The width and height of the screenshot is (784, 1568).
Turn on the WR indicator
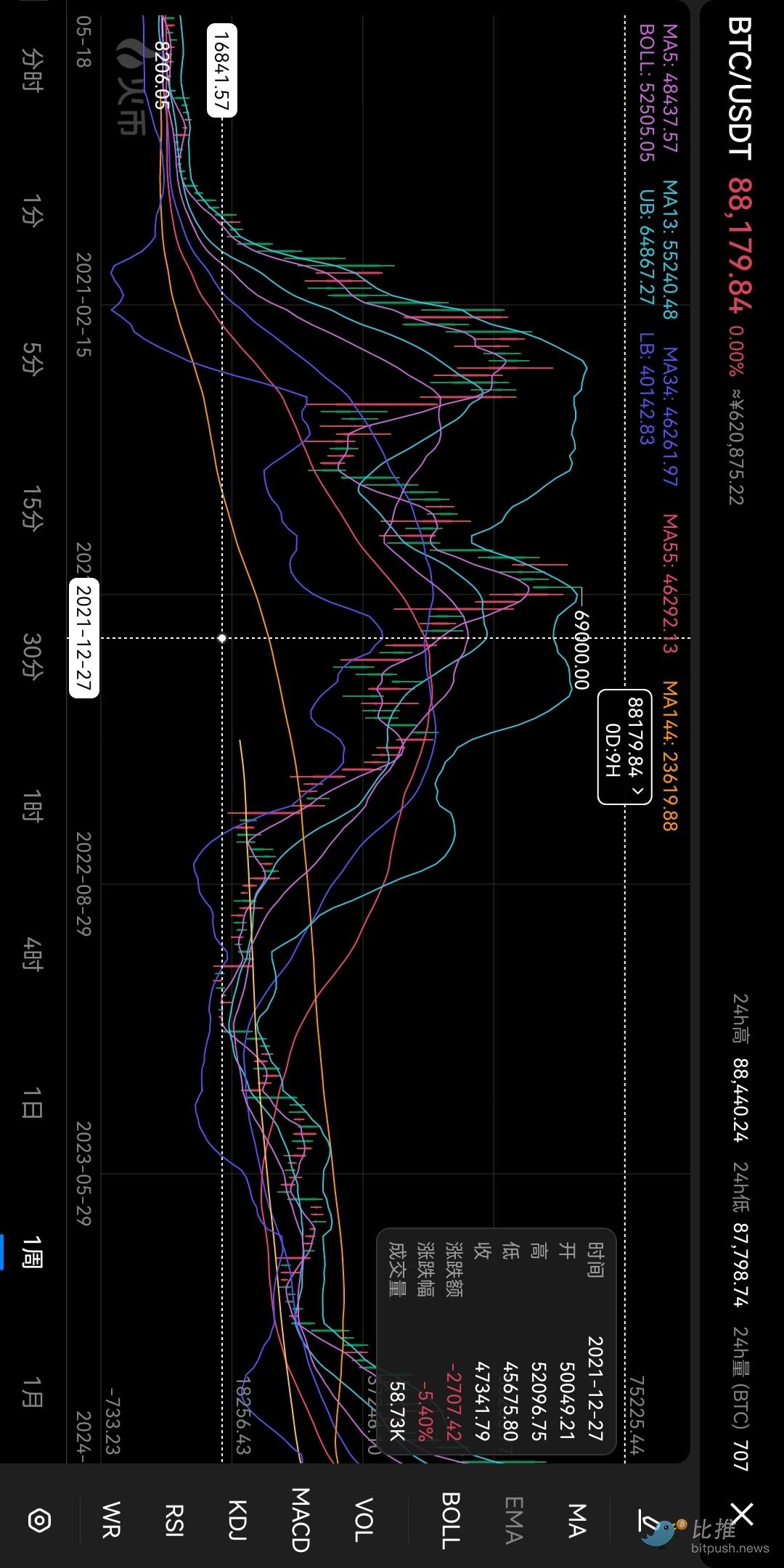point(110,1520)
